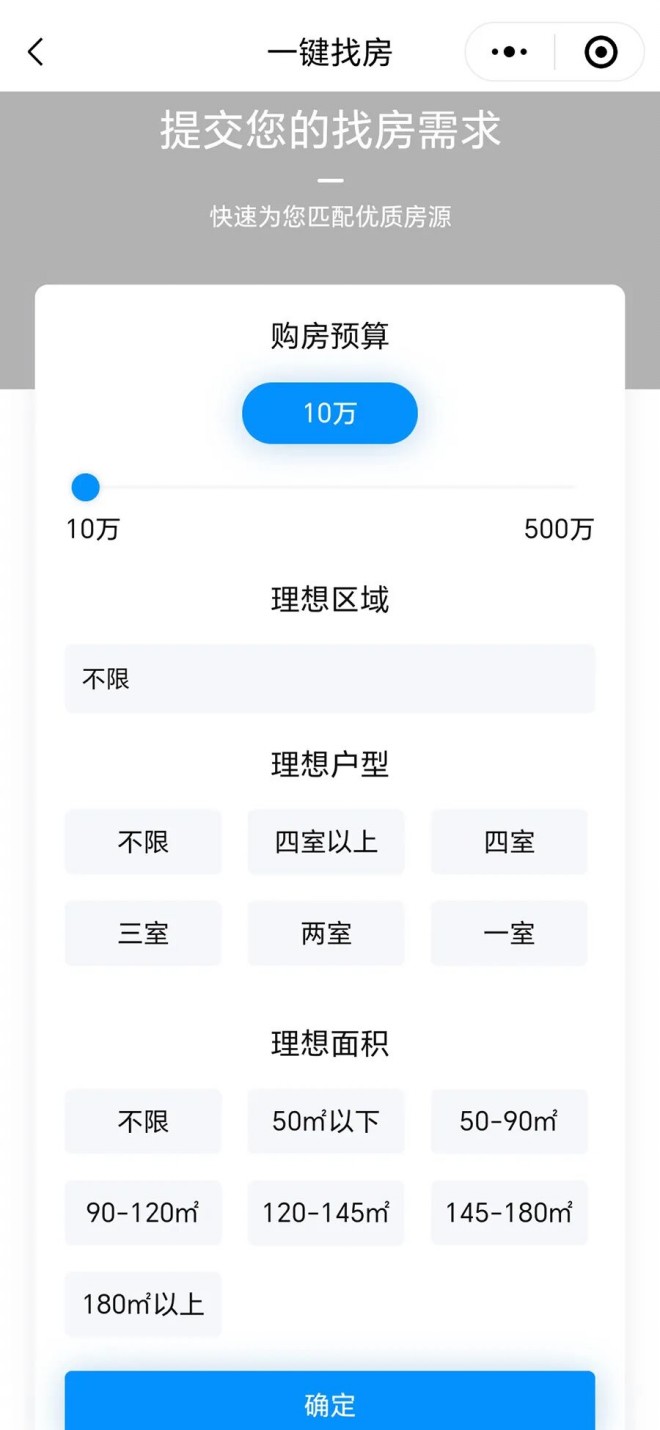Select the 50-90㎡ area option
Screen dimensions: 660x1430
(x=509, y=1122)
